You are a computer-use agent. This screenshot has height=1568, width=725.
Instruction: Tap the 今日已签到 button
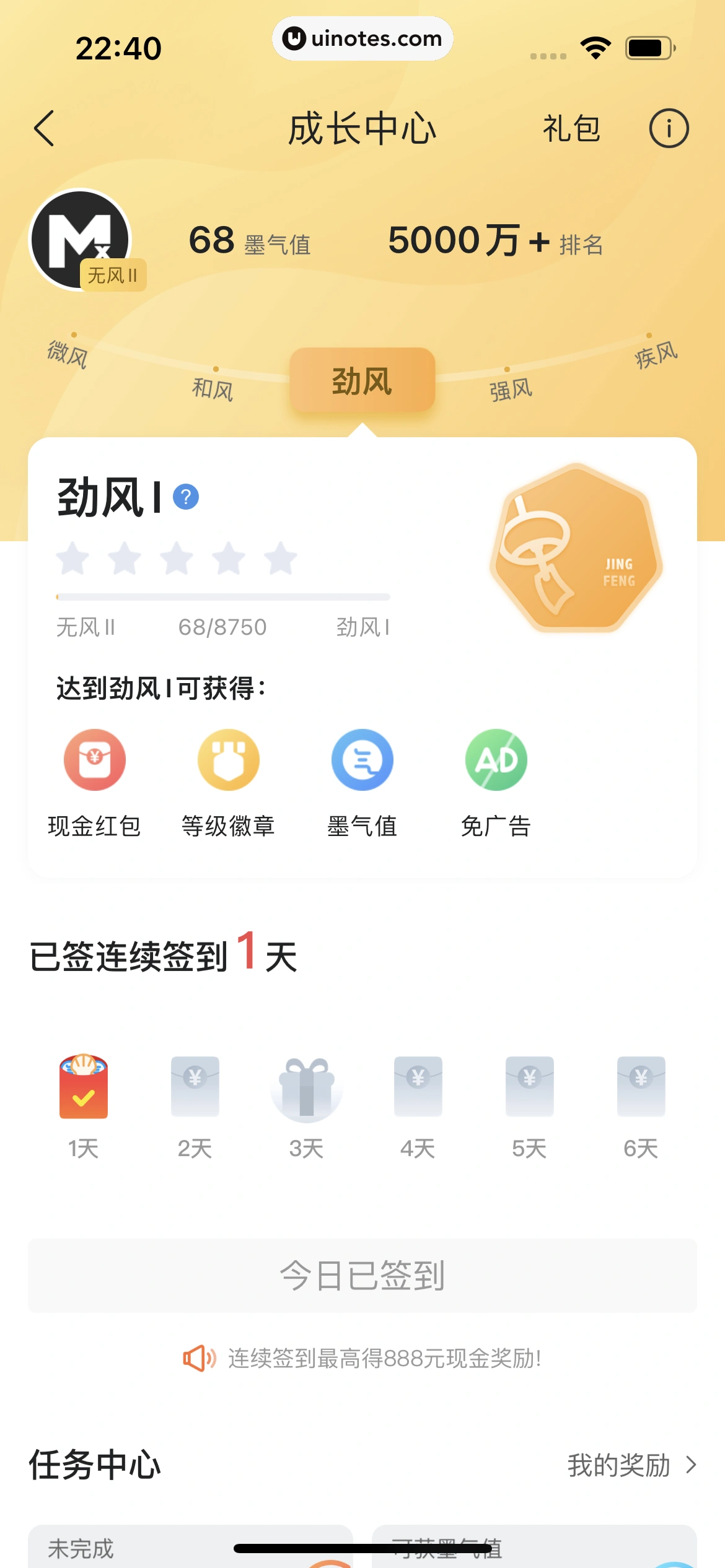pyautogui.click(x=362, y=1276)
